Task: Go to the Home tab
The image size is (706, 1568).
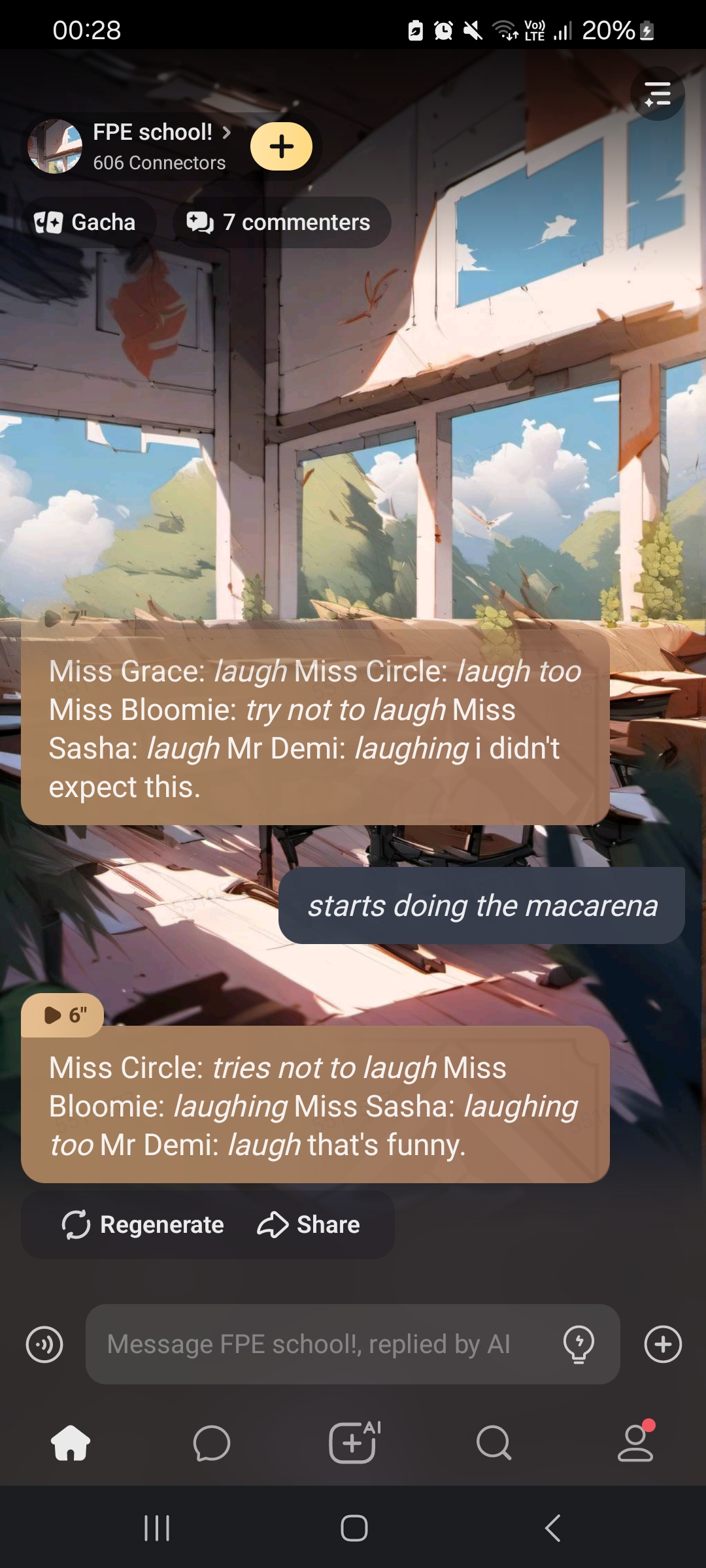Action: (71, 1443)
